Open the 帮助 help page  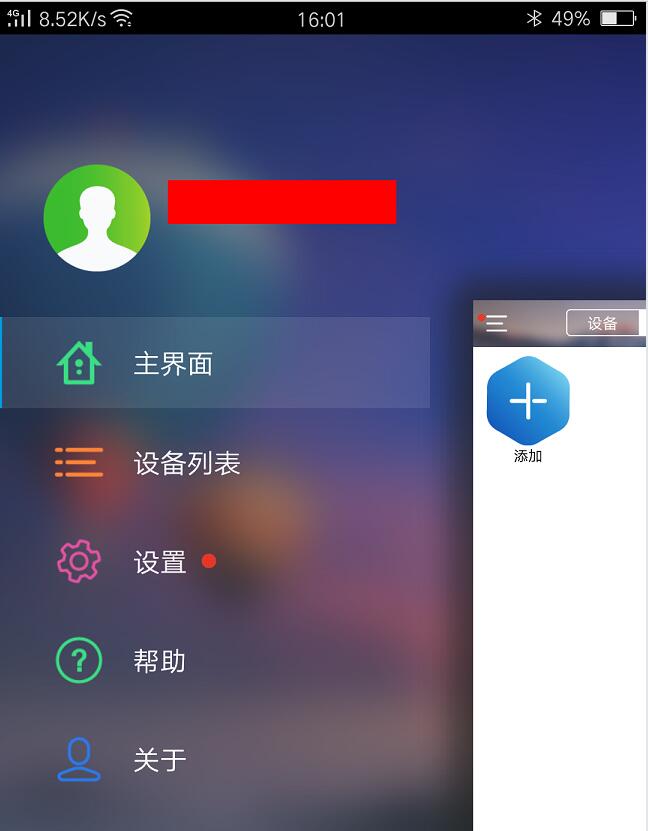click(x=159, y=661)
